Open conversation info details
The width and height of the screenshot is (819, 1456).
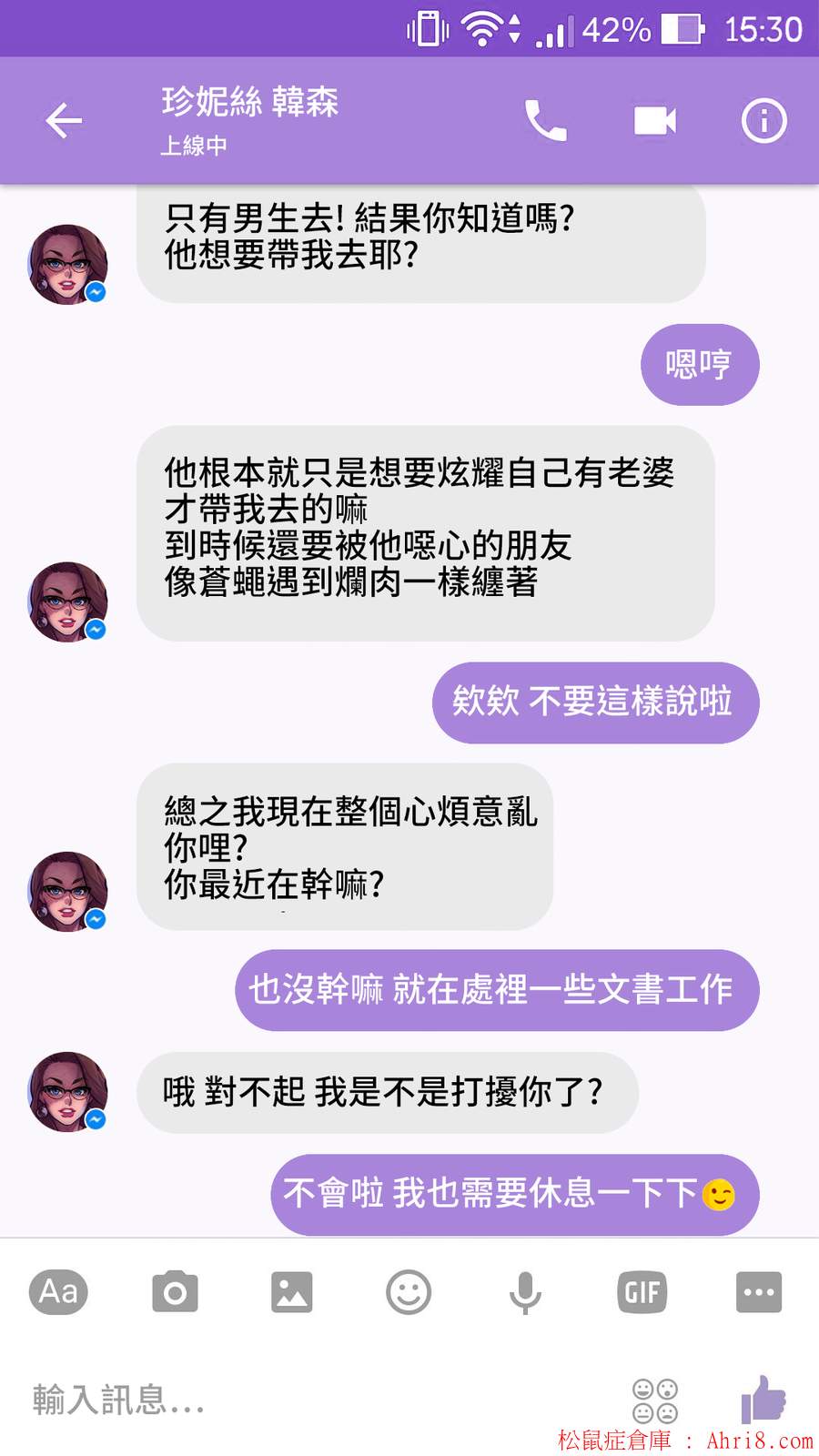pyautogui.click(x=763, y=121)
